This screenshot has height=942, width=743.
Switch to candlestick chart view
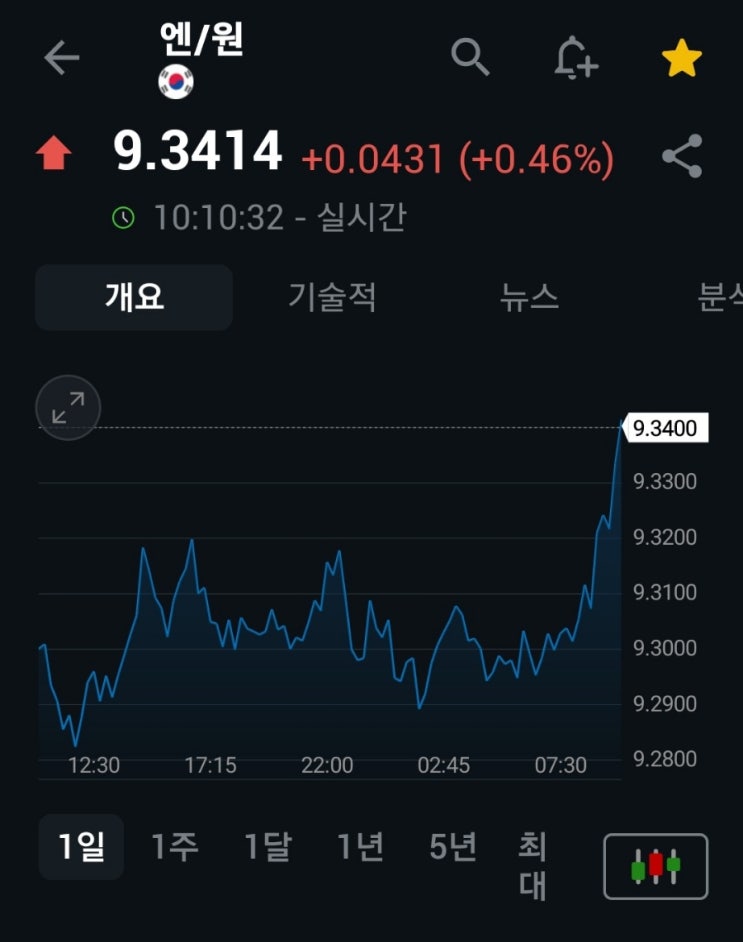click(655, 866)
